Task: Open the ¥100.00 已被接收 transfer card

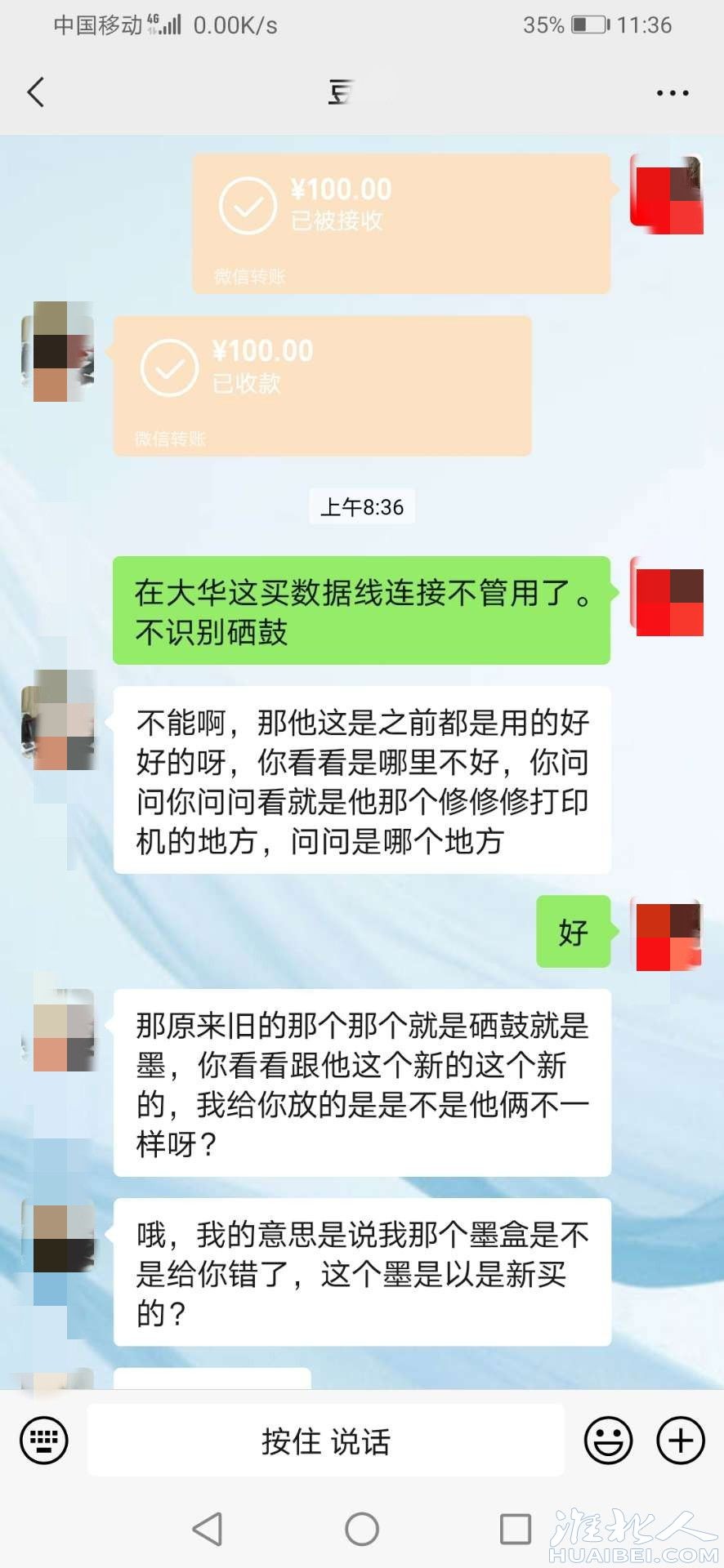Action: click(400, 222)
